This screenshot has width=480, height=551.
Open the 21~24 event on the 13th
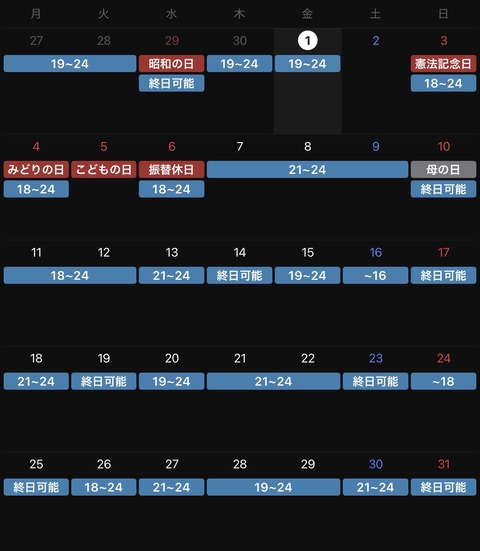(x=171, y=276)
